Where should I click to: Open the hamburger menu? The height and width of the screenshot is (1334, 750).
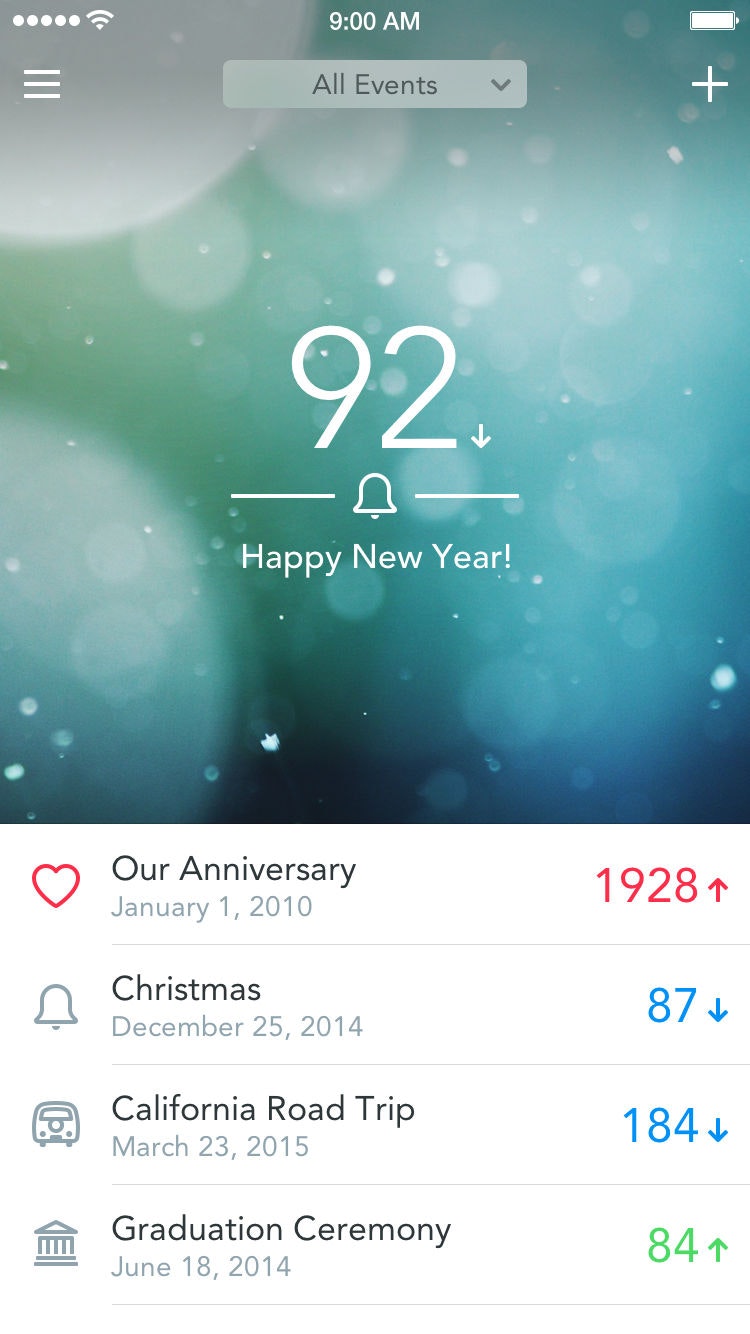pos(42,84)
